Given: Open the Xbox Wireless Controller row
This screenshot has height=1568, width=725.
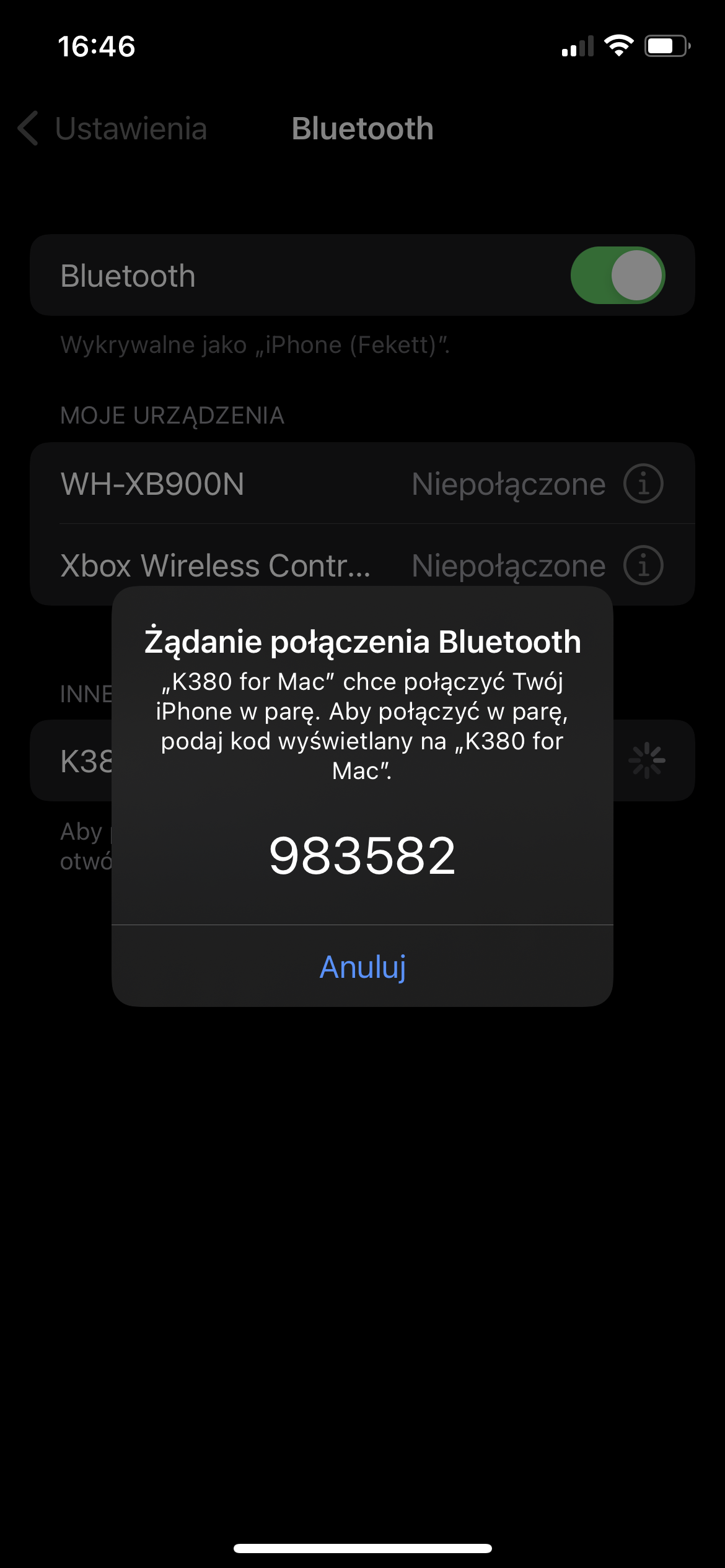Looking at the screenshot, I should 217,565.
